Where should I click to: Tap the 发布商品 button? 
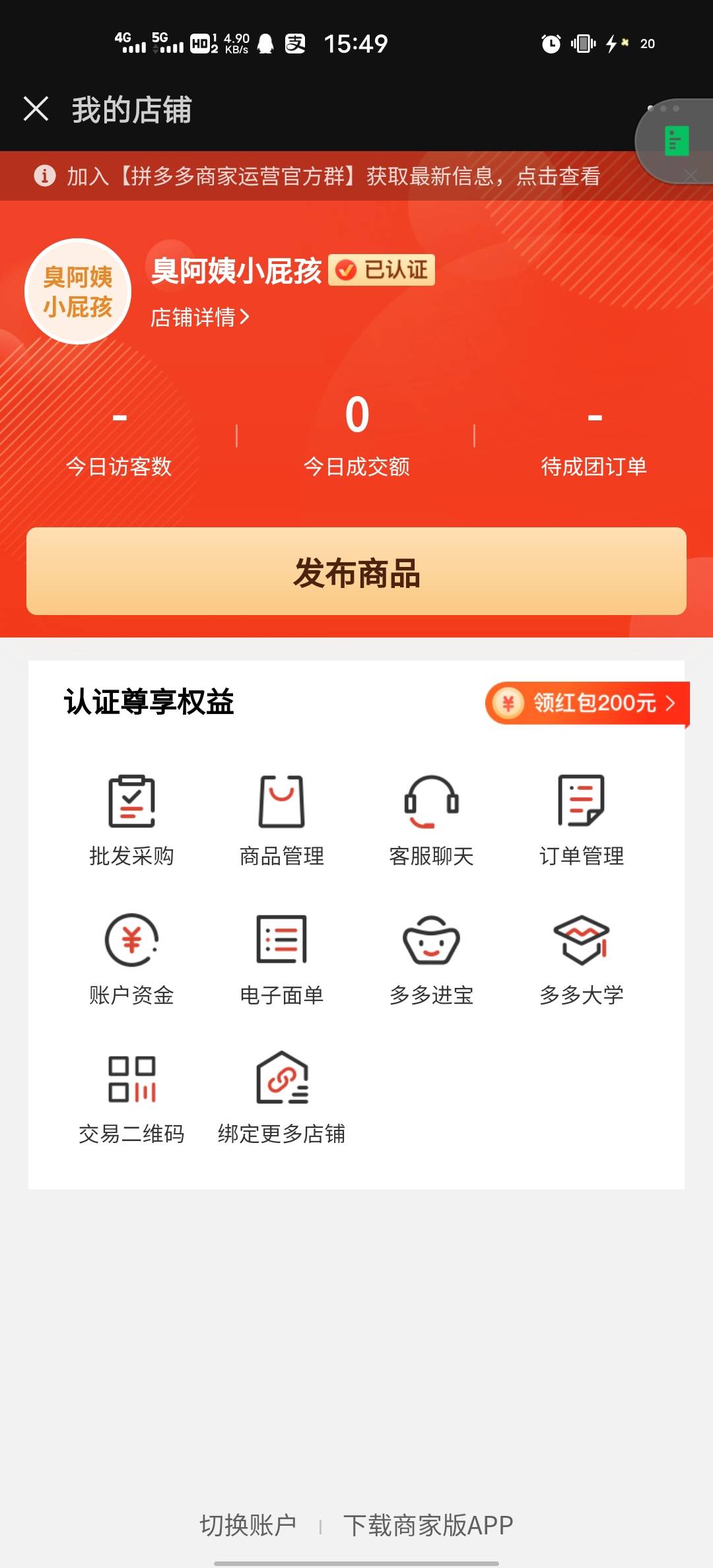356,572
